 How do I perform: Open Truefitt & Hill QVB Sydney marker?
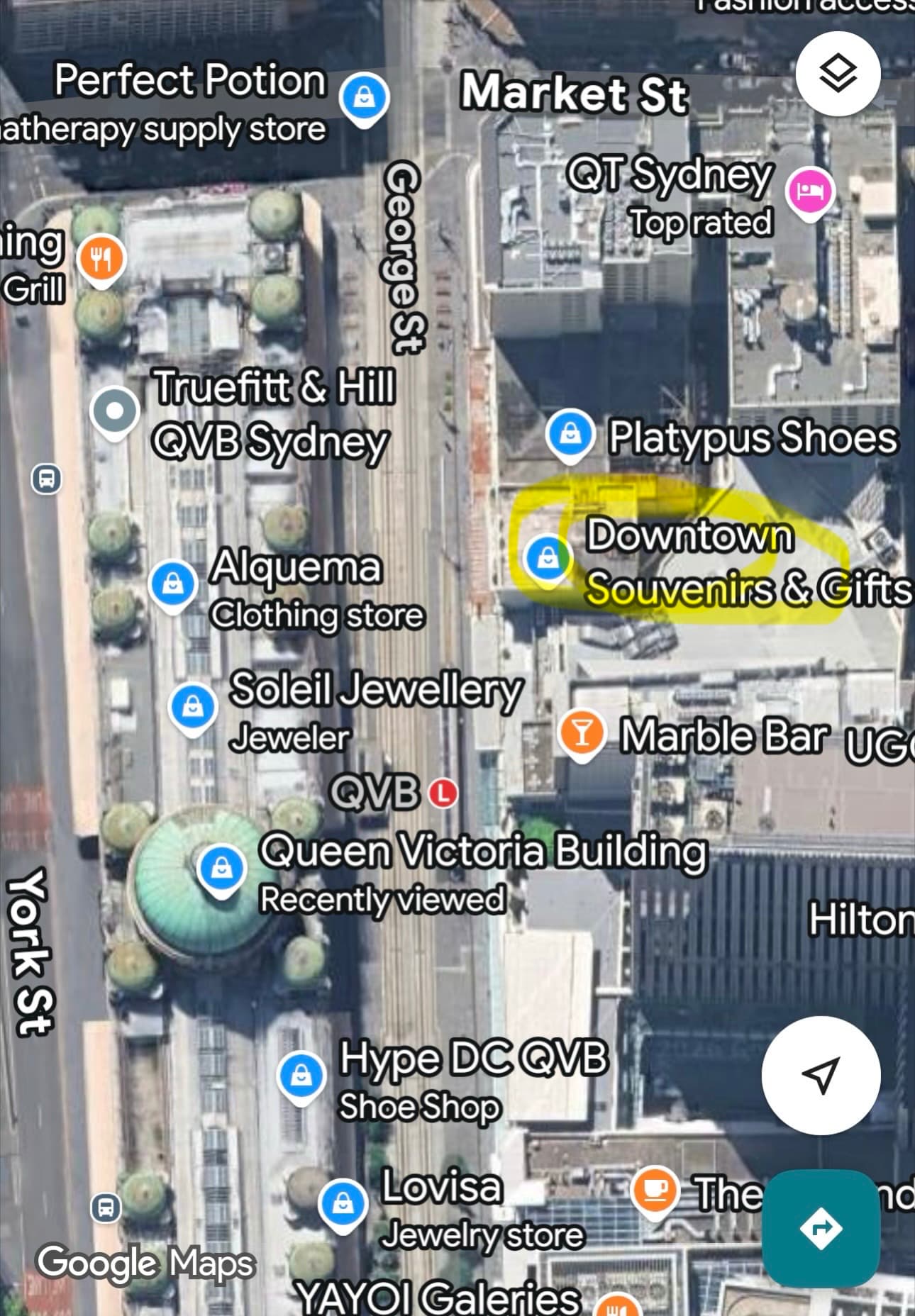[x=115, y=411]
